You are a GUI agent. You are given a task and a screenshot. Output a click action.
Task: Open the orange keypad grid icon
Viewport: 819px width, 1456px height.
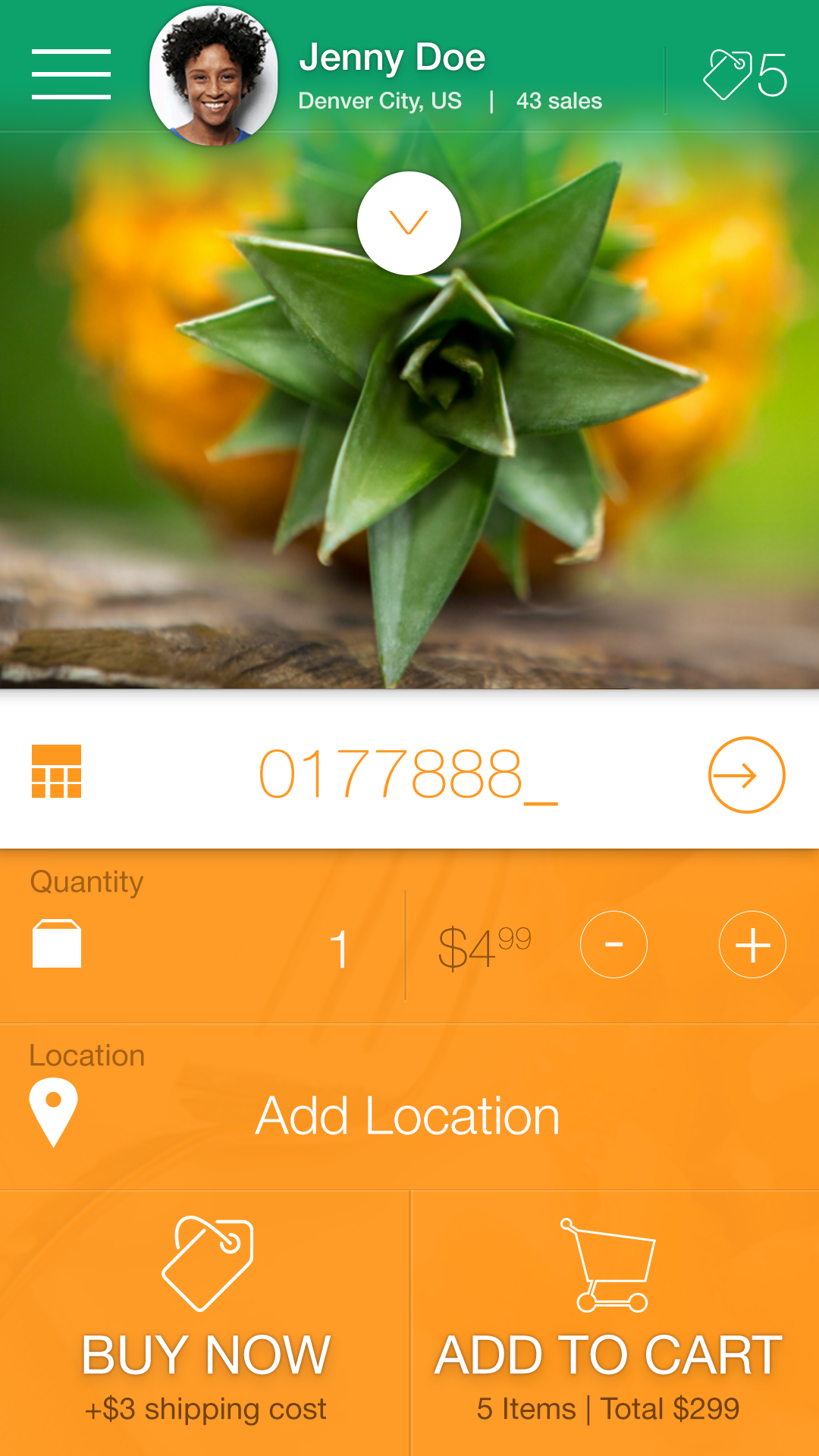click(56, 771)
